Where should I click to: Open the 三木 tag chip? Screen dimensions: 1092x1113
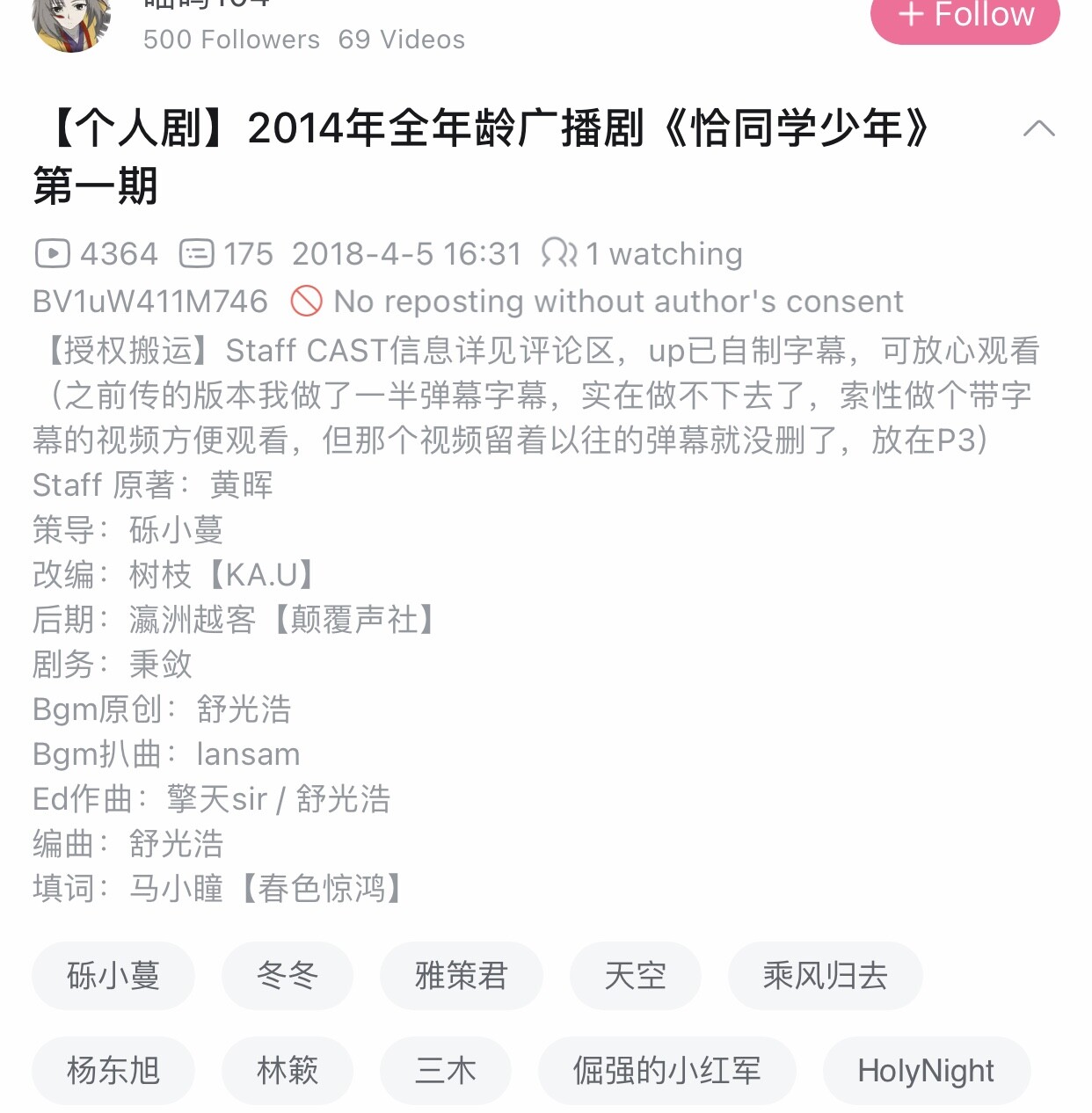(x=445, y=1070)
